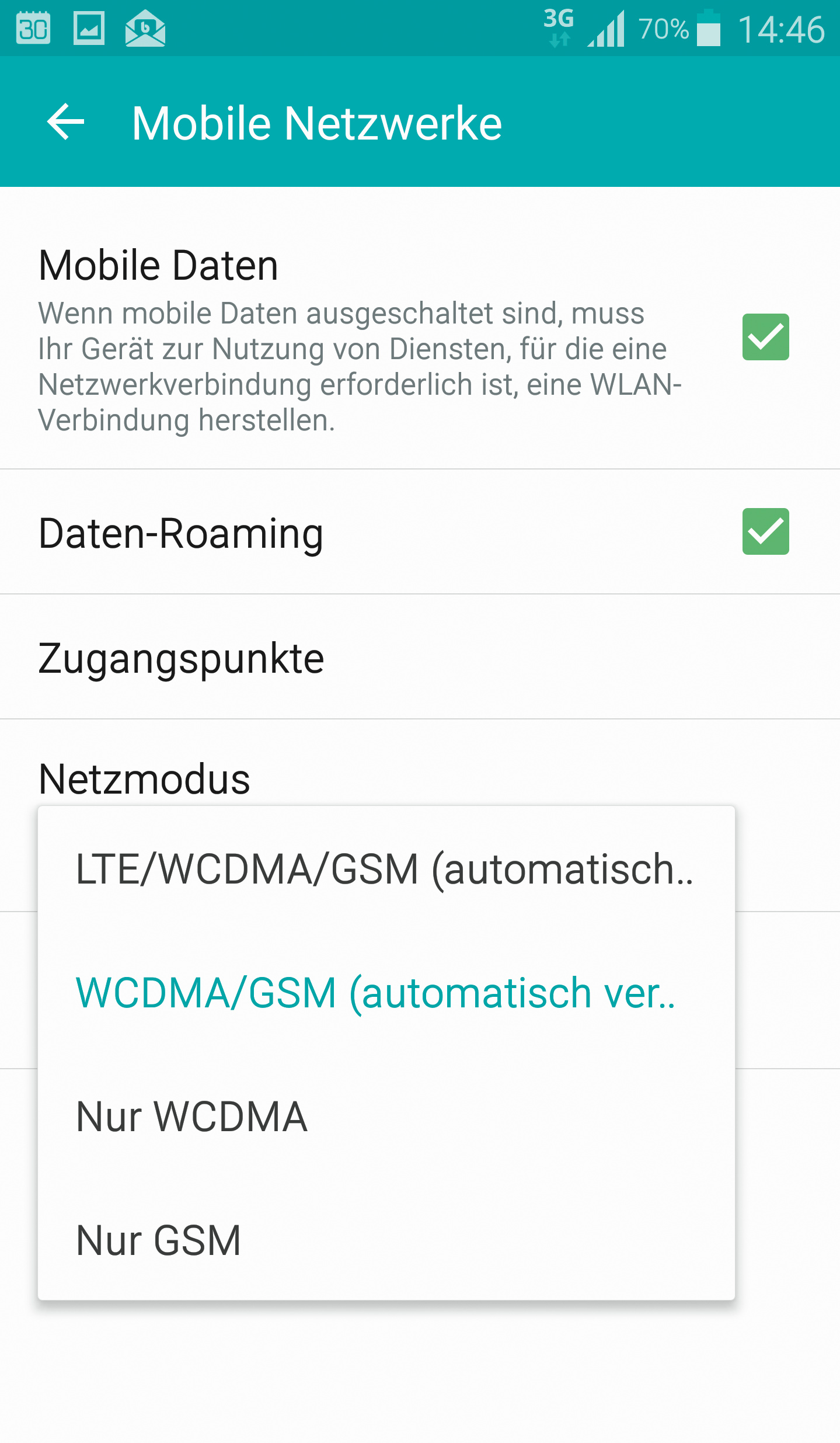This screenshot has width=840, height=1443.
Task: Choose WCDMA/GSM automatic mode
Action: pos(377,993)
